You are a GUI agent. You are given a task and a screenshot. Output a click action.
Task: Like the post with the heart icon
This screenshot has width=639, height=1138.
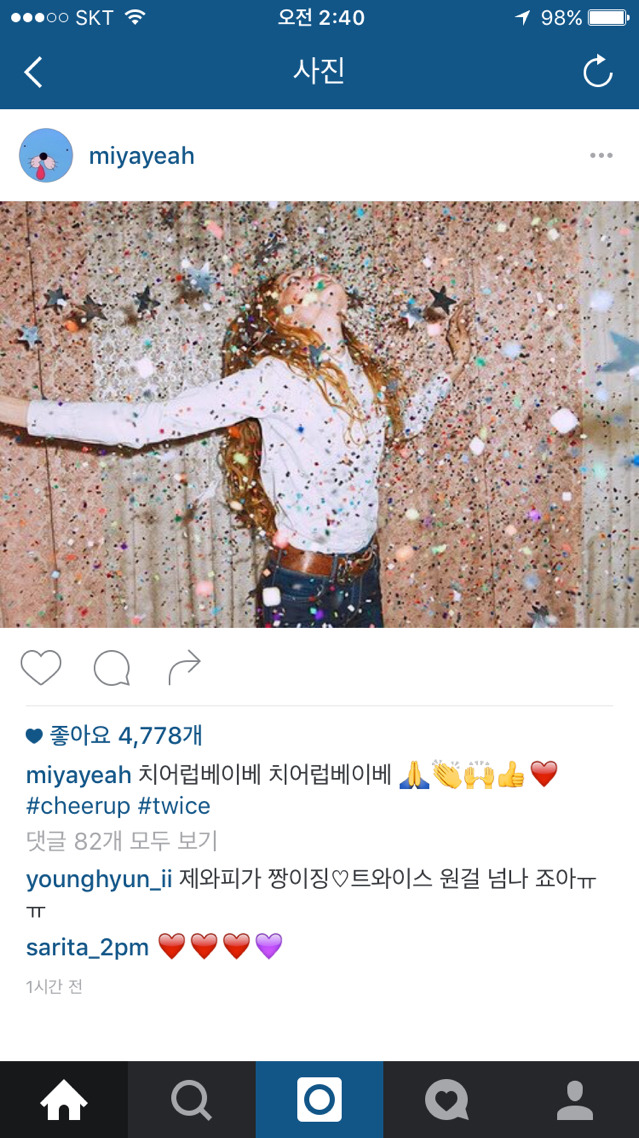(41, 668)
